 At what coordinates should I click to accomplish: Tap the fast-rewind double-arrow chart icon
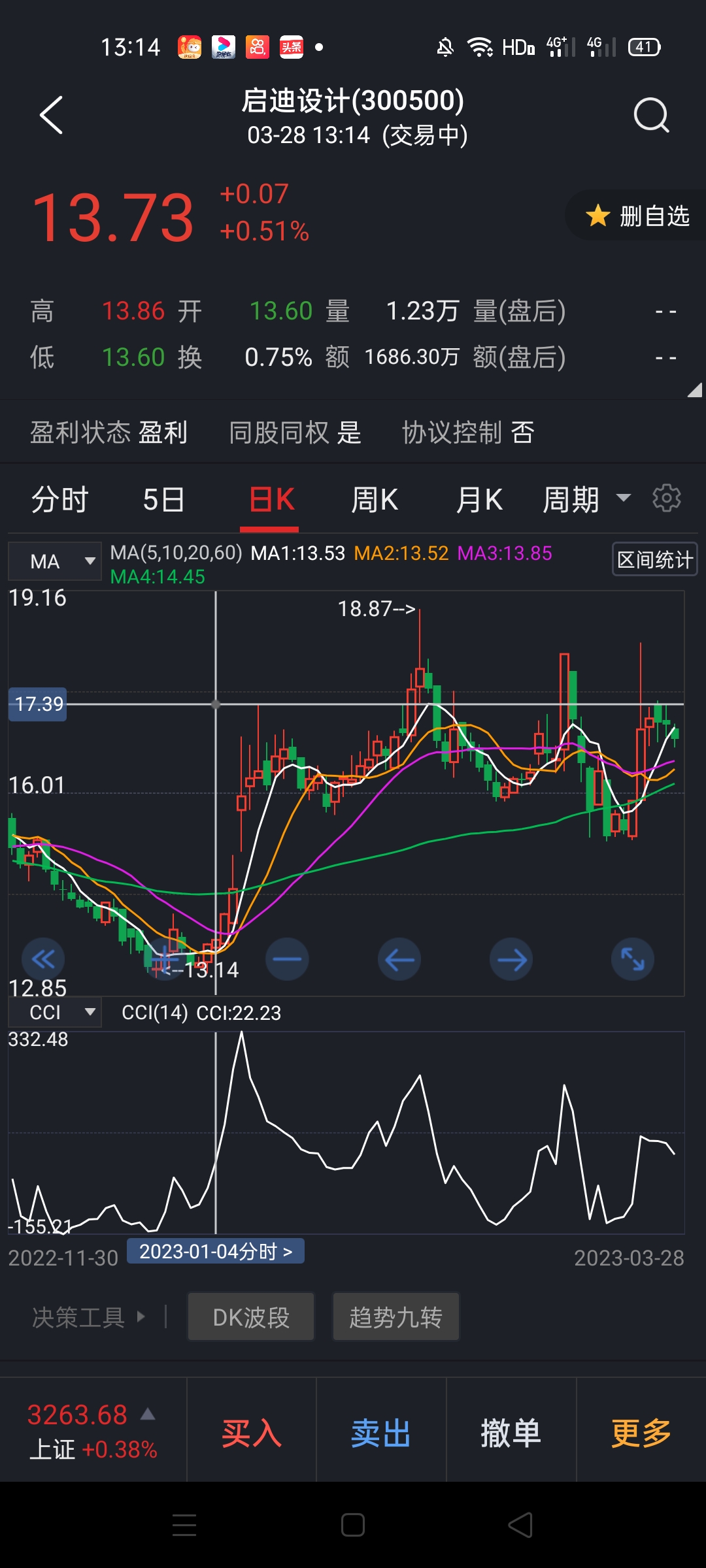(43, 959)
